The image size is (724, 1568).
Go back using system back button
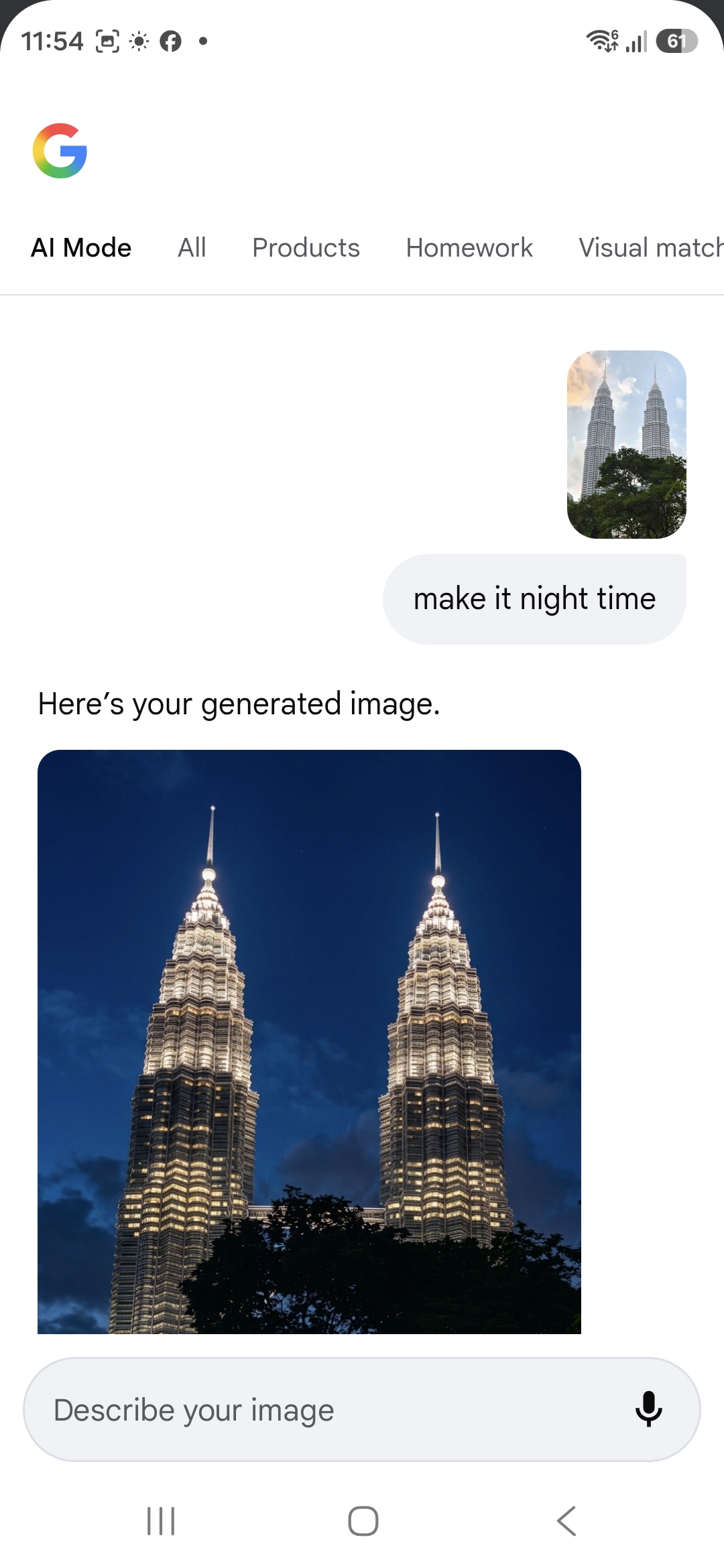(x=566, y=1521)
